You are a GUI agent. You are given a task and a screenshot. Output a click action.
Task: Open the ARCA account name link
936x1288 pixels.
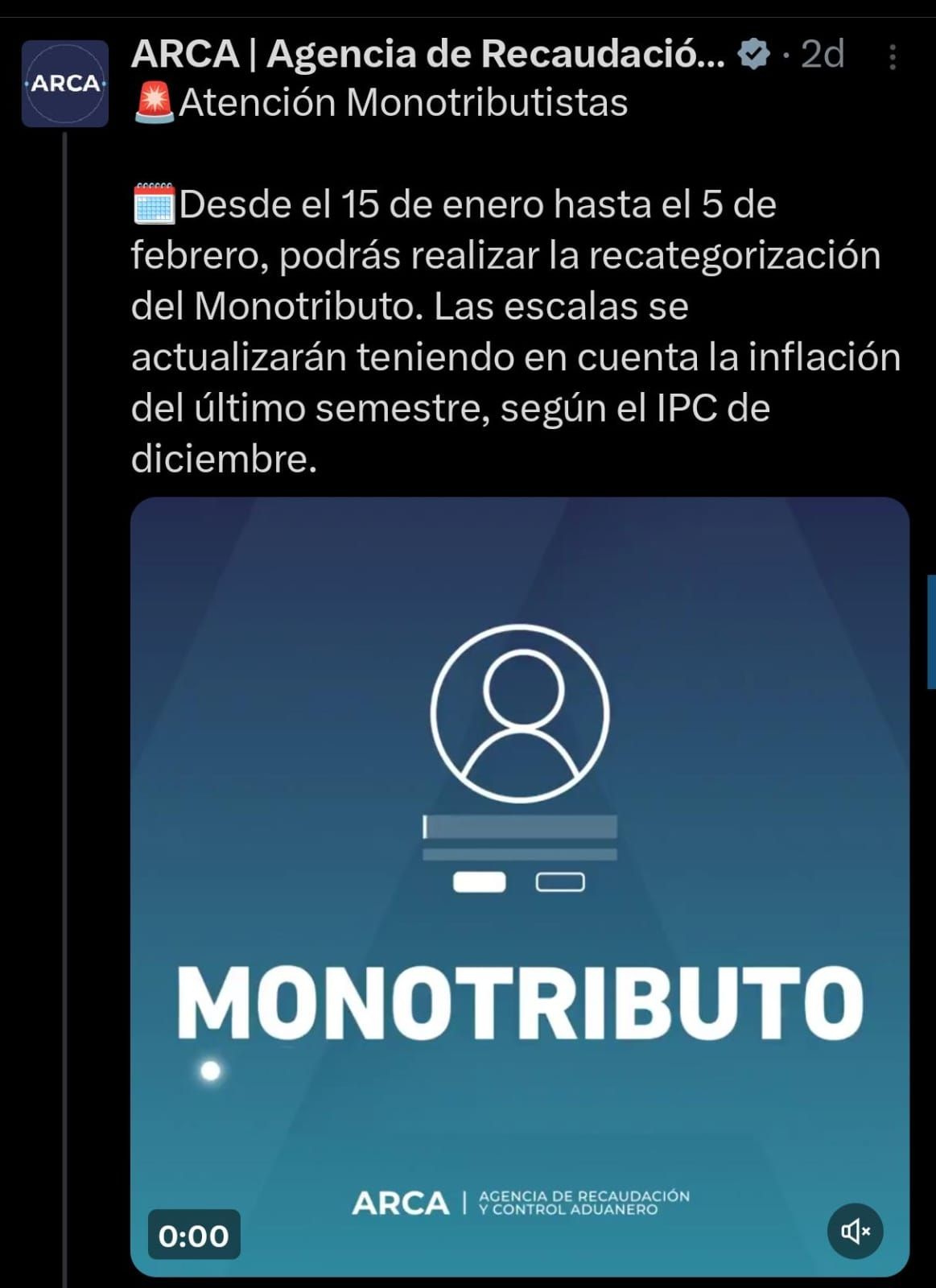click(x=427, y=54)
